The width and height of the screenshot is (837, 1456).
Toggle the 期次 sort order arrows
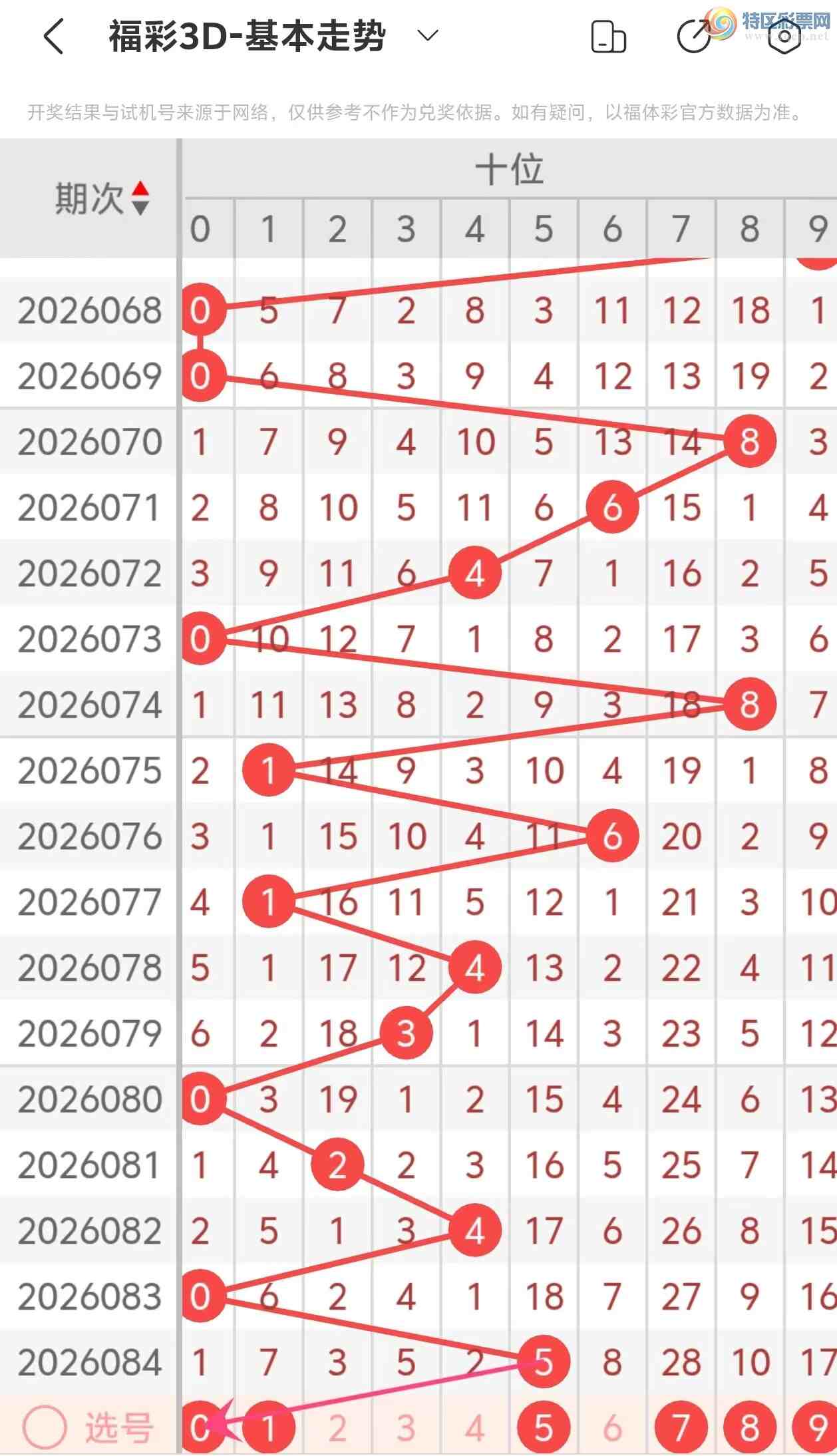pos(140,198)
